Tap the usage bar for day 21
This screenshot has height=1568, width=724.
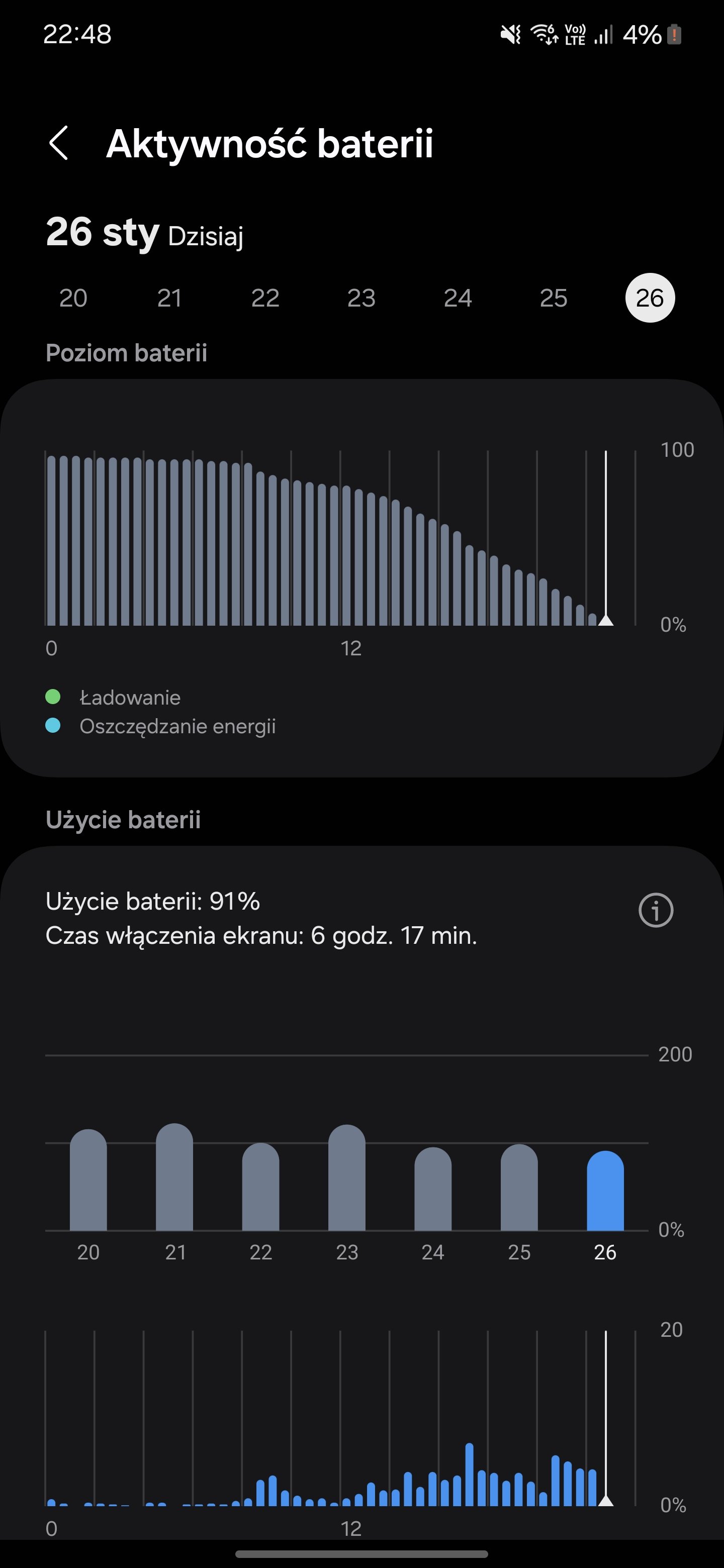[175, 1177]
